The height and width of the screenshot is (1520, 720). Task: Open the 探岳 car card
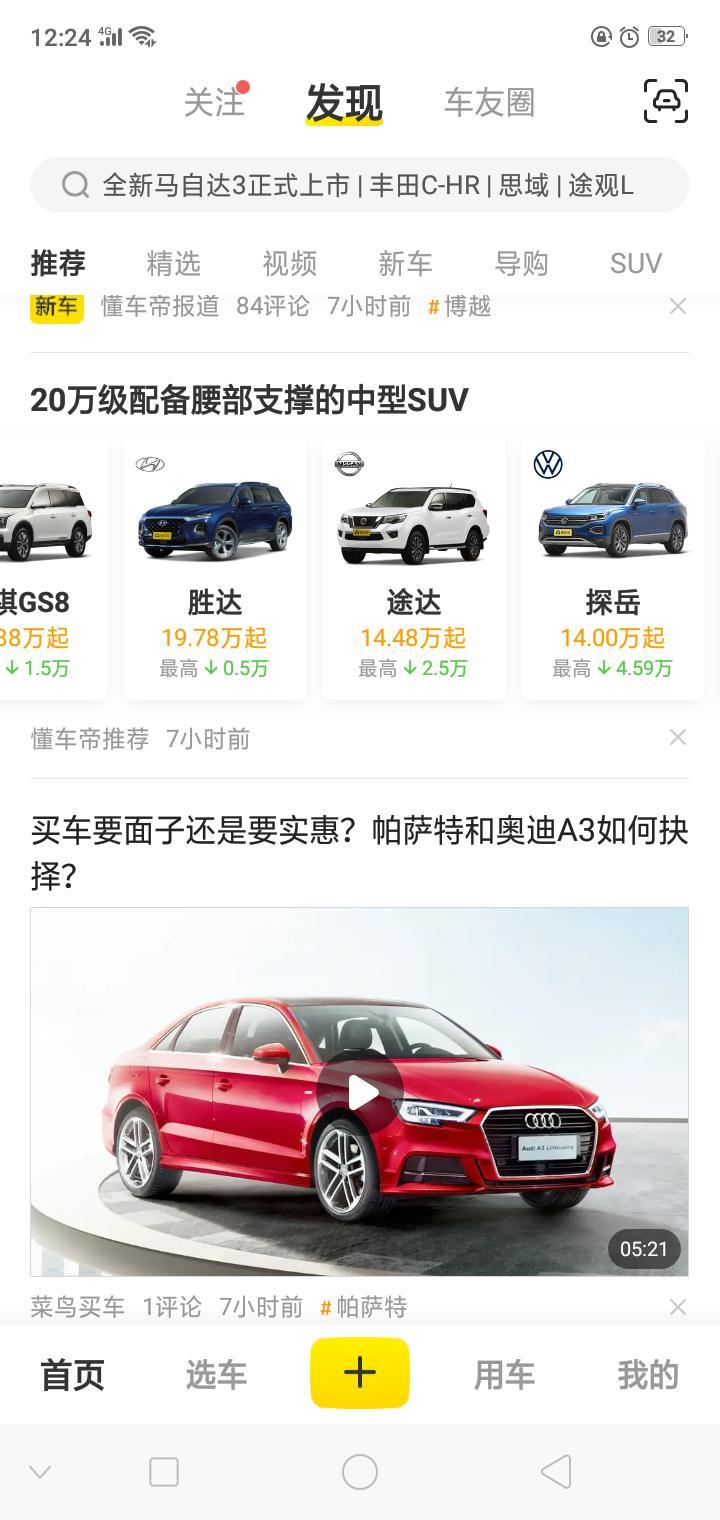coord(612,568)
